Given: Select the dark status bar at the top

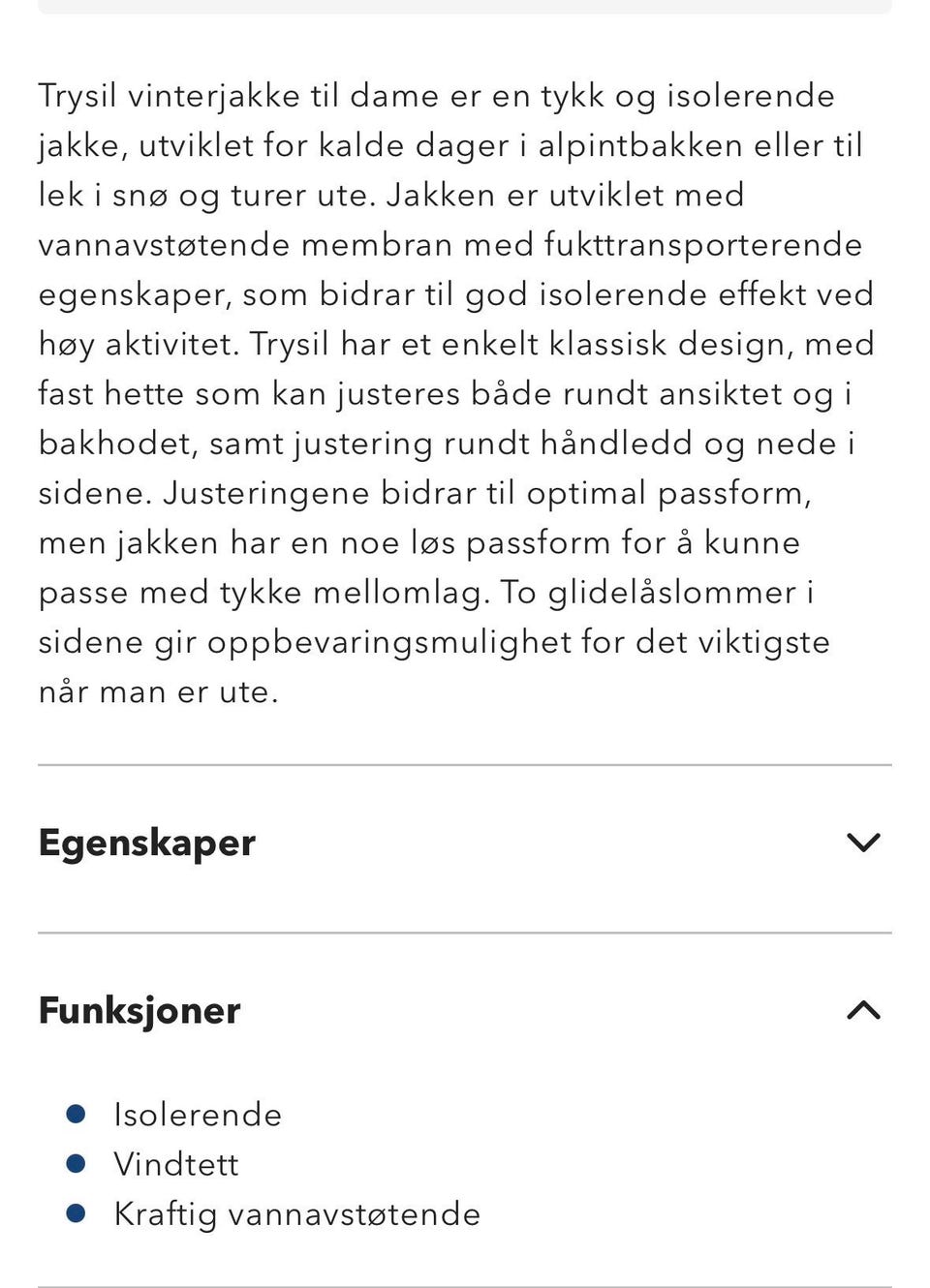Looking at the screenshot, I should tap(465, 8).
